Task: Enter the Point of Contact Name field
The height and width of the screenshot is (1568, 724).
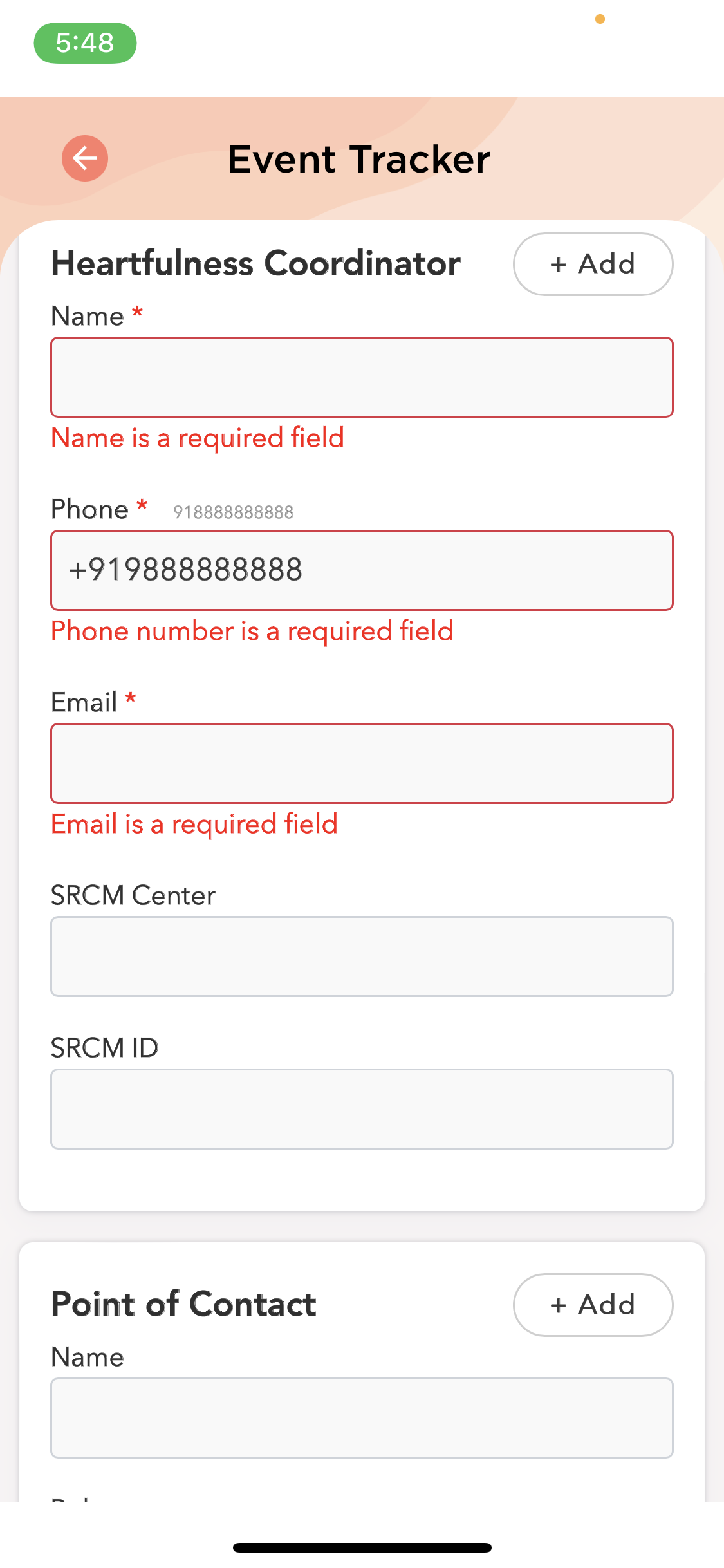Action: pos(362,1418)
